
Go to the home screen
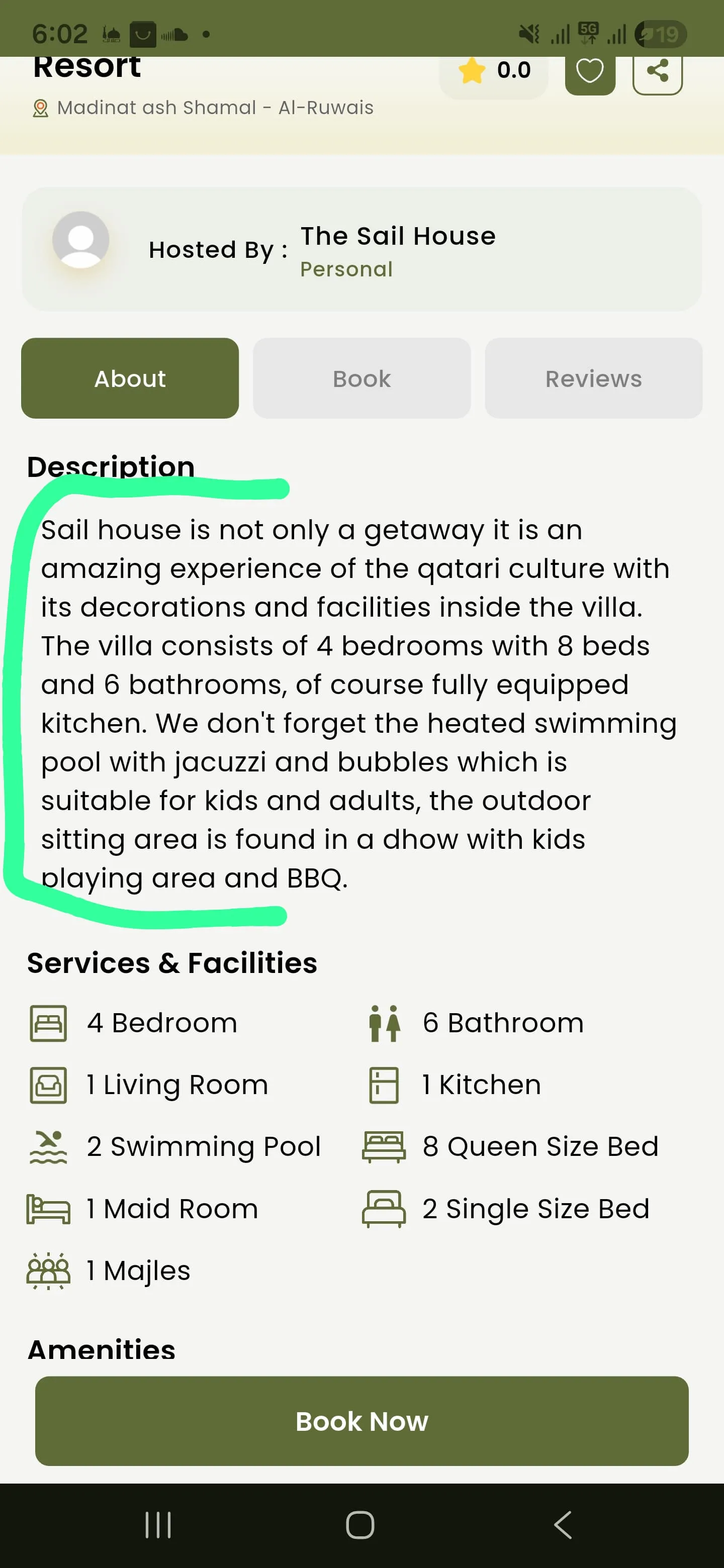360,1525
